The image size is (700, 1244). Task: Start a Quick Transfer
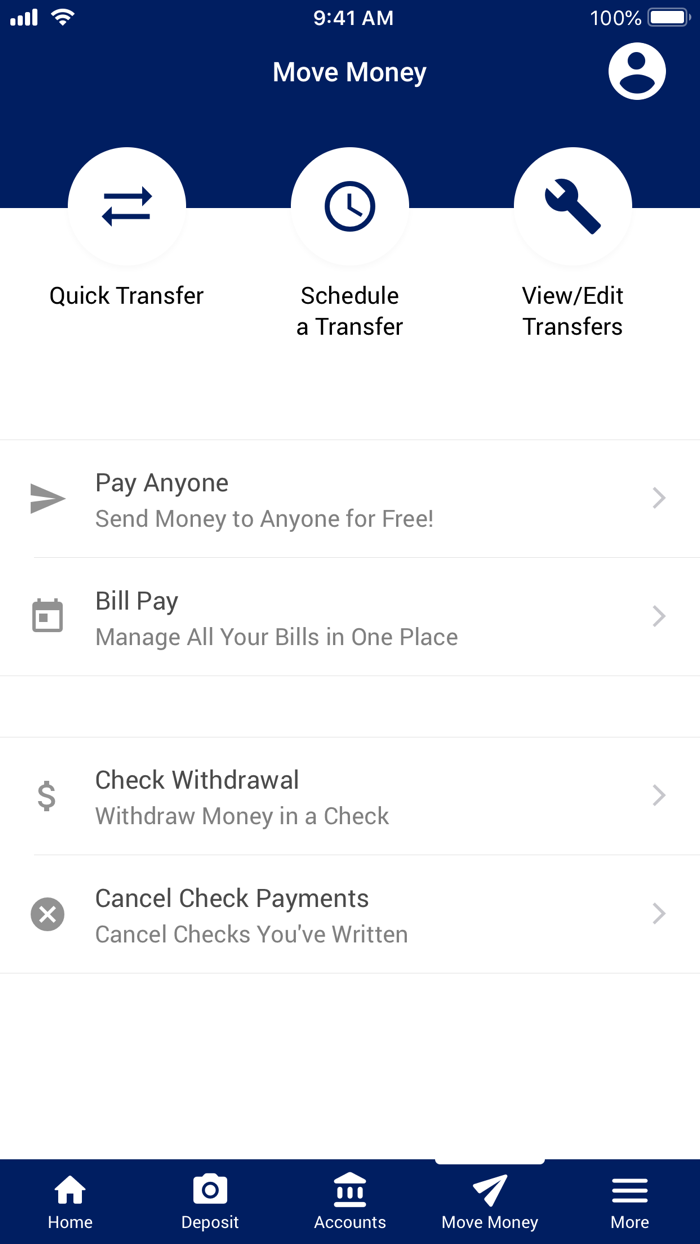click(x=127, y=207)
